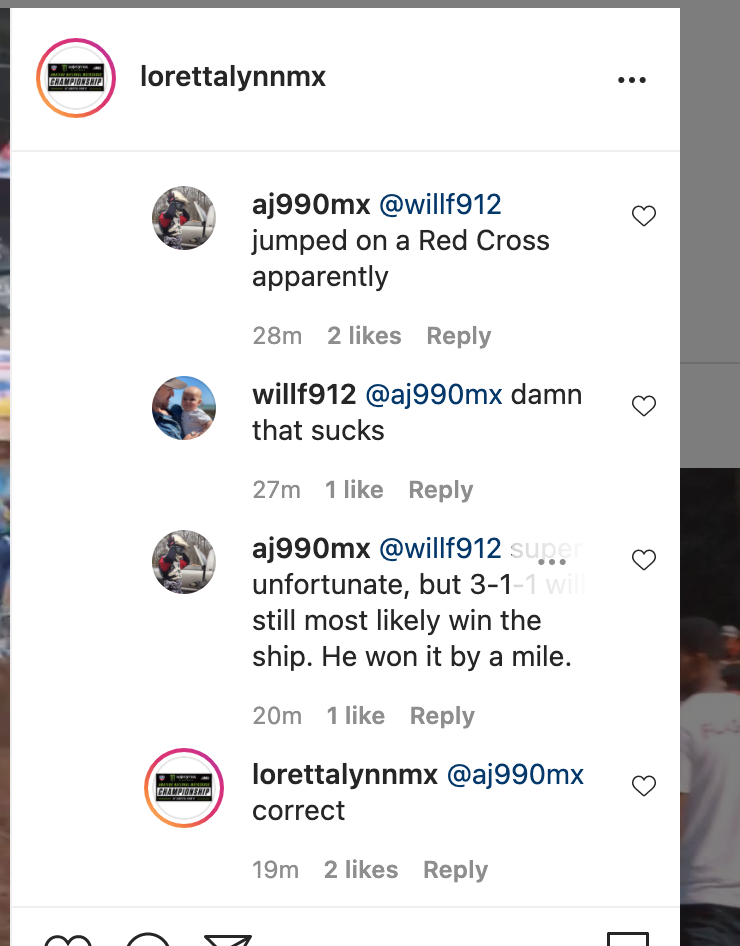Reply to aj990mx's Red Cross comment
Viewport: 740px width, 946px height.
[x=458, y=336]
